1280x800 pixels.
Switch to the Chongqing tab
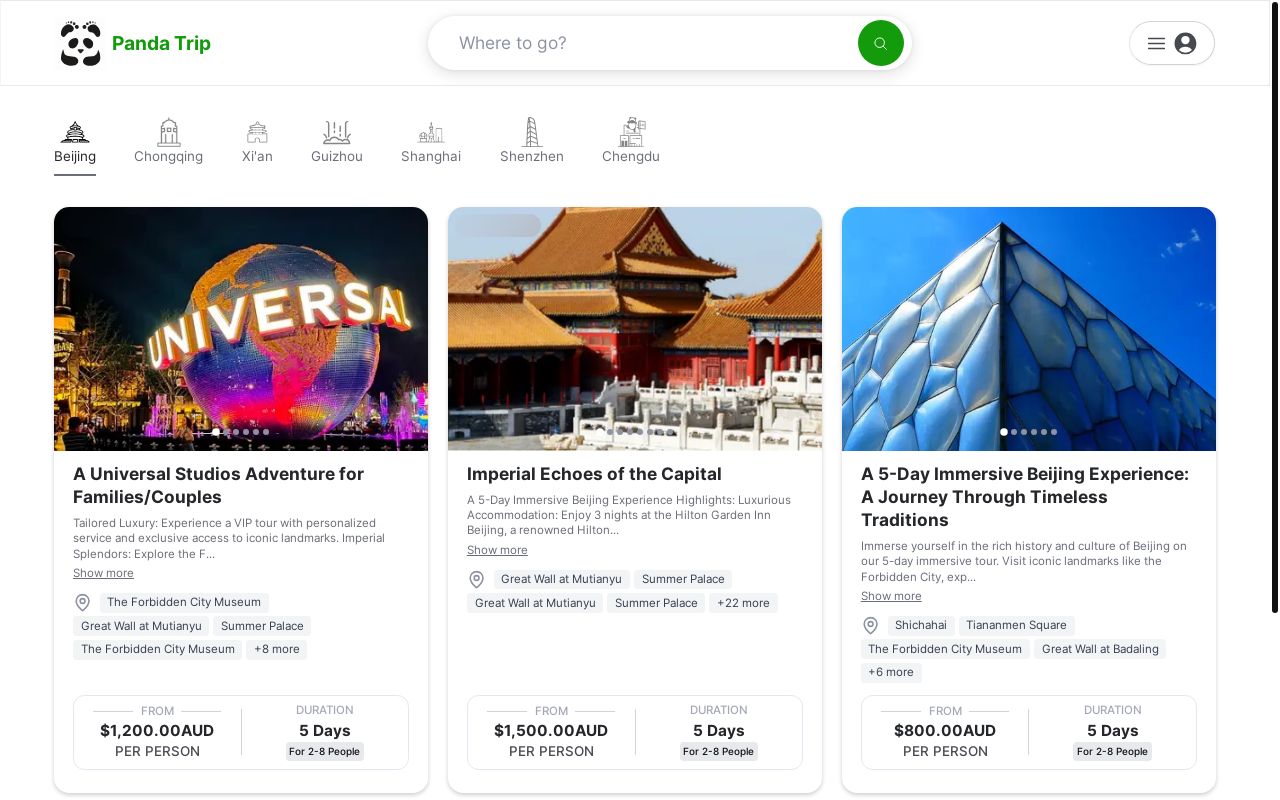pyautogui.click(x=168, y=142)
